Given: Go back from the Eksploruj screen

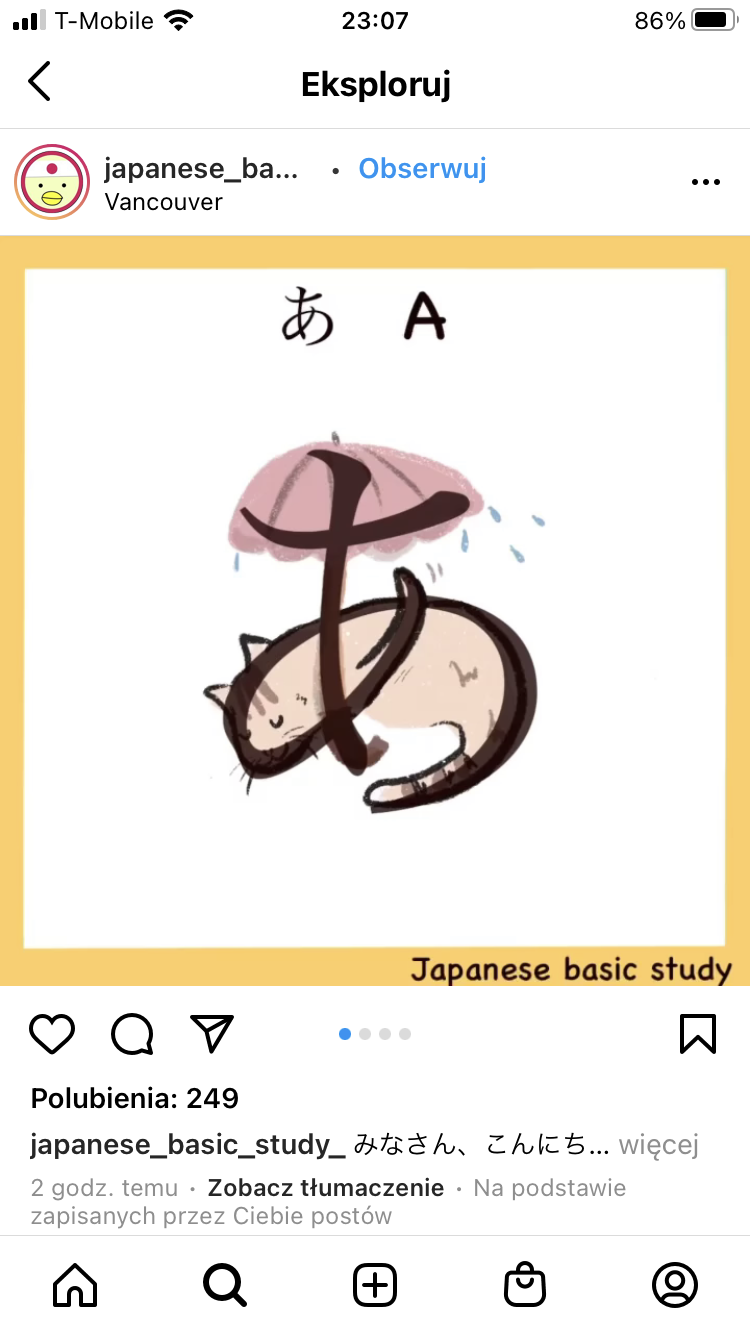Looking at the screenshot, I should 39,82.
